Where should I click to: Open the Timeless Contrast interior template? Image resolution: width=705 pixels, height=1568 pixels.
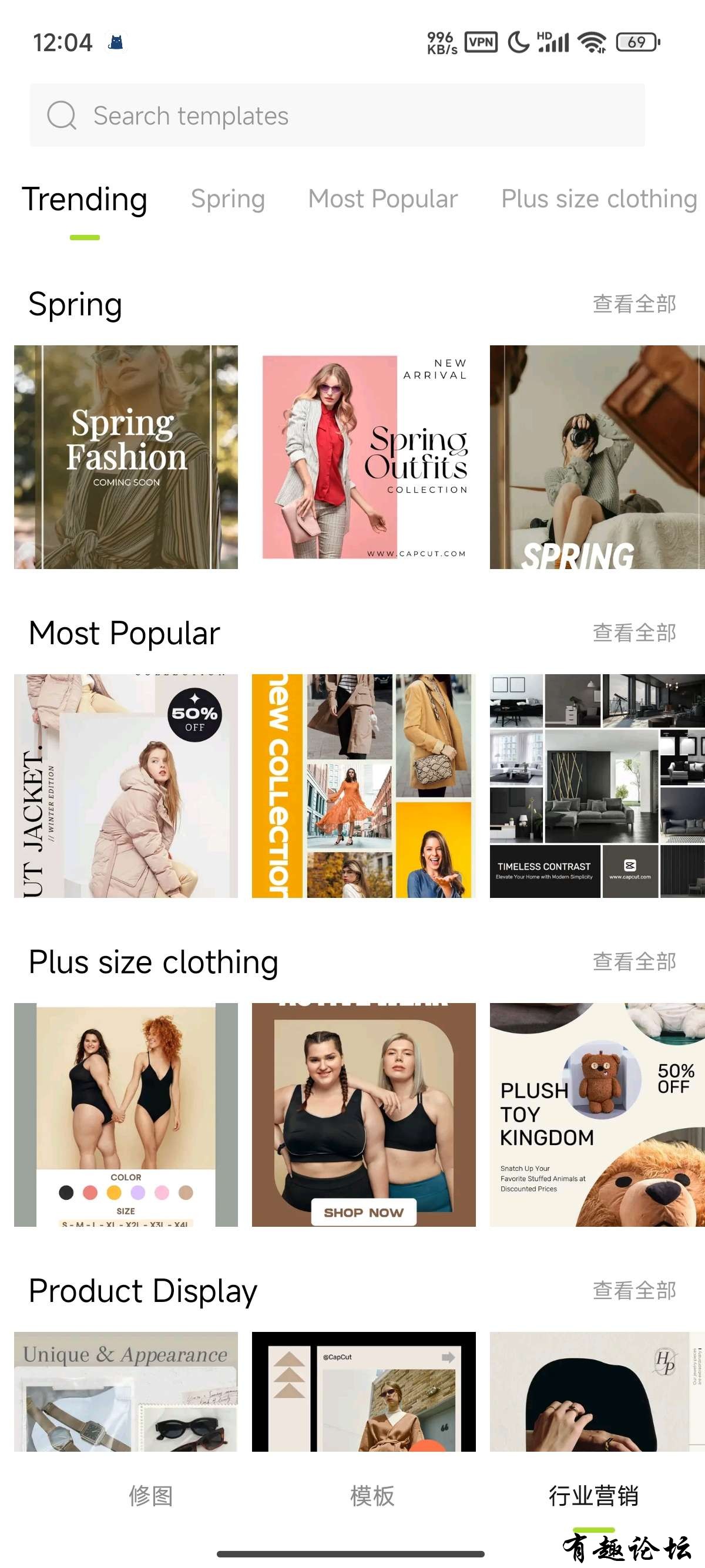tap(597, 786)
